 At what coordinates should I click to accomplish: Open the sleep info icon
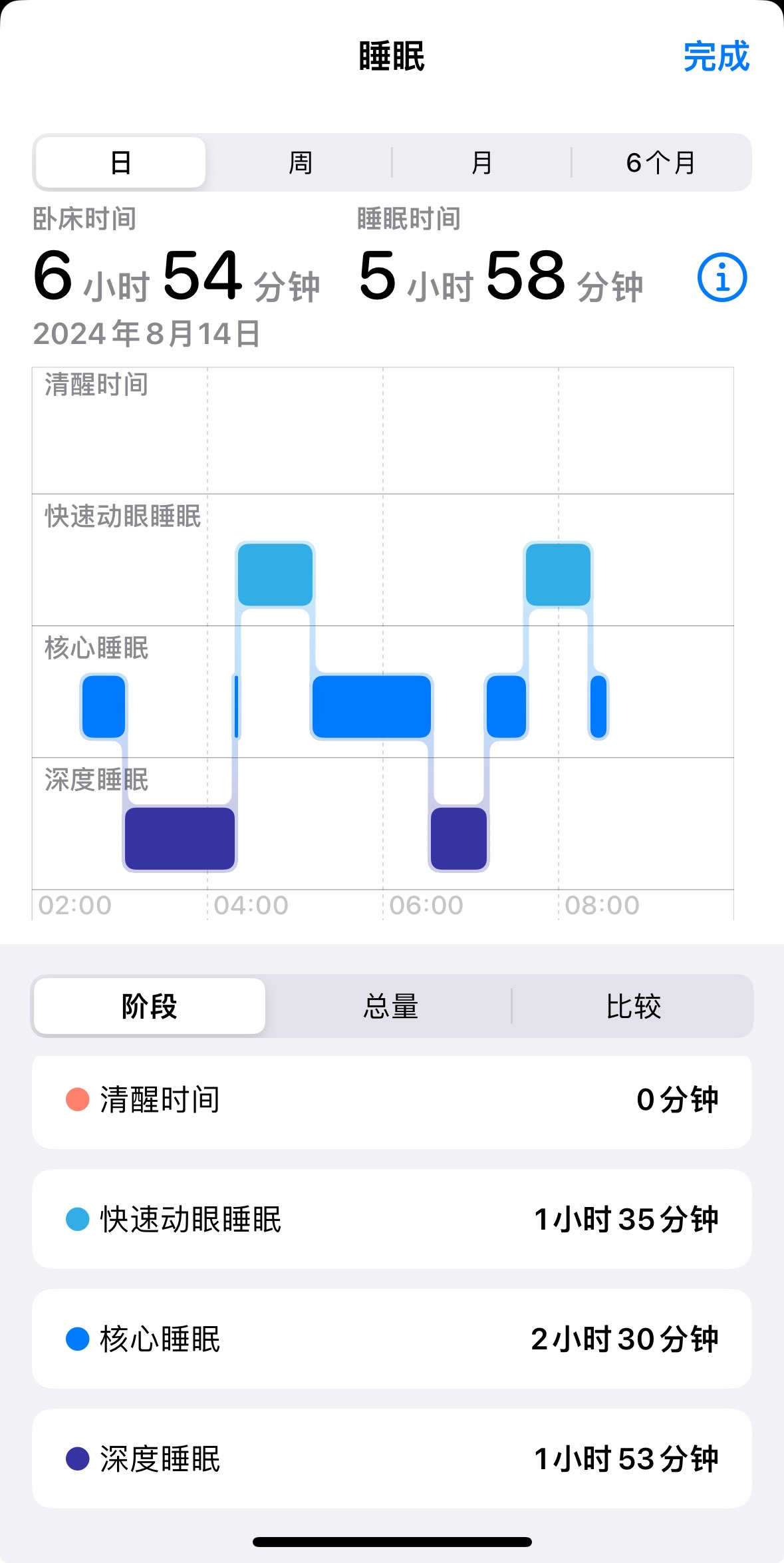721,277
